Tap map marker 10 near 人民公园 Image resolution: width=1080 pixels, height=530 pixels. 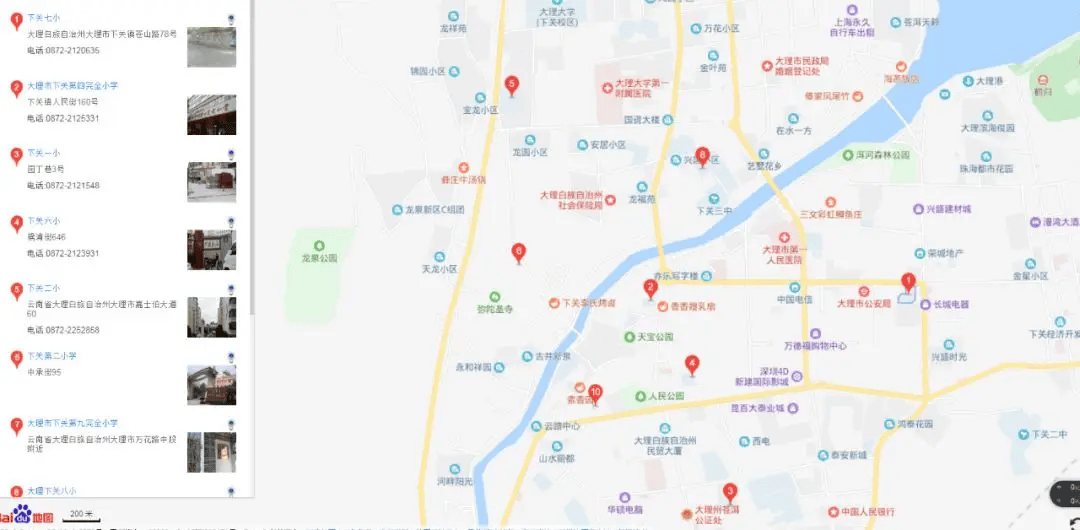(x=595, y=394)
